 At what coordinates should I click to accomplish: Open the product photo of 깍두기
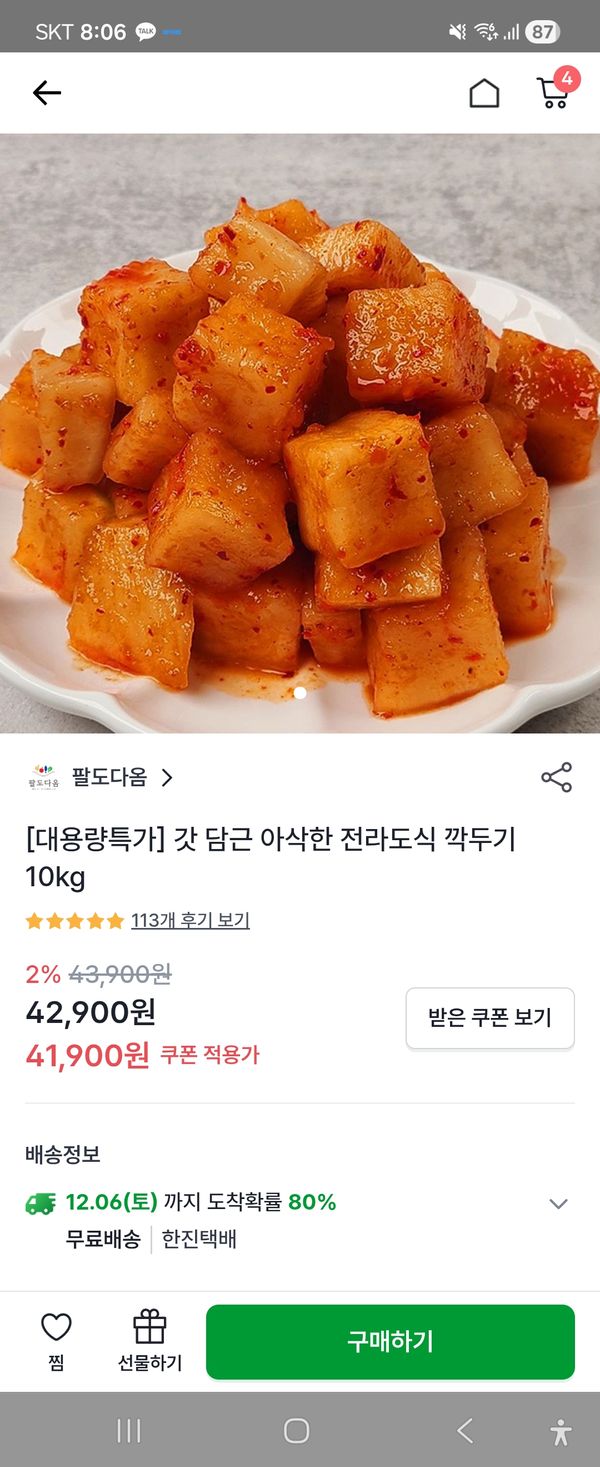(x=300, y=432)
